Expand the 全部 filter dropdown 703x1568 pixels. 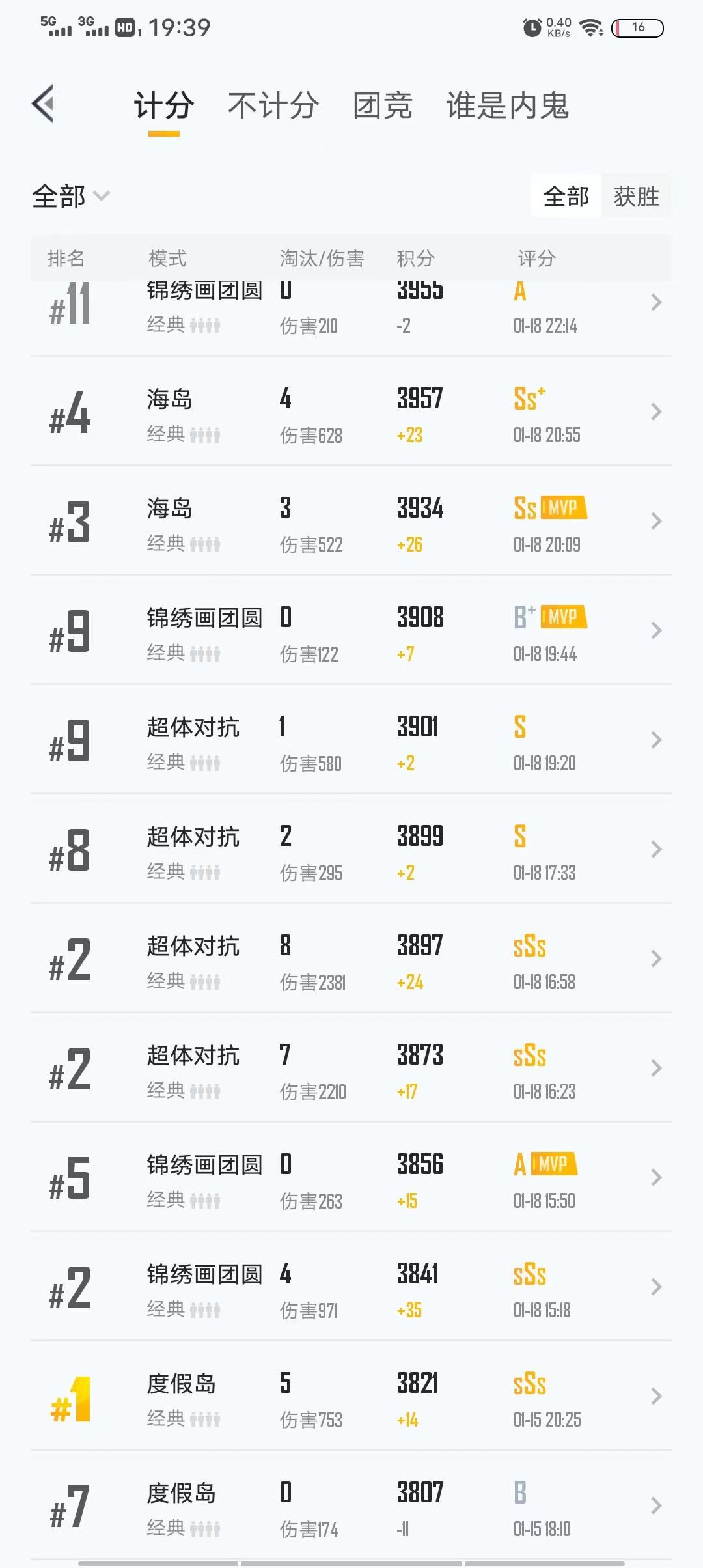(71, 196)
